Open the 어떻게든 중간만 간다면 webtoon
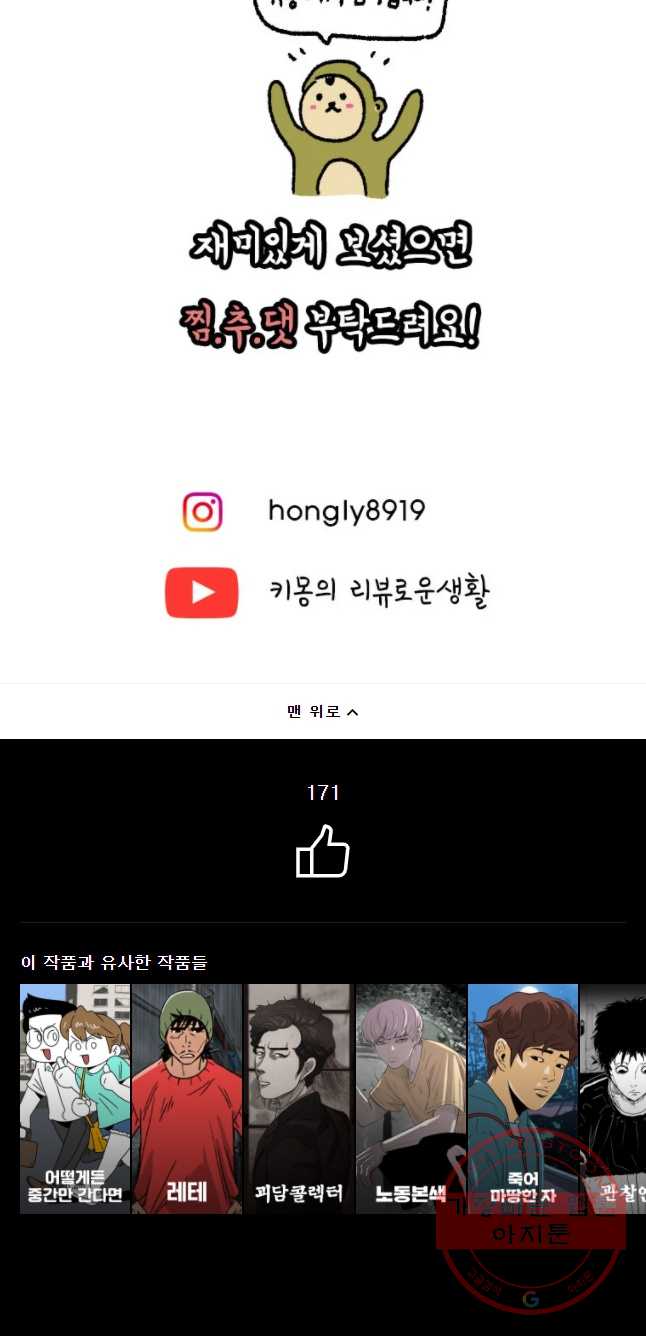646x1336 pixels. click(75, 1099)
